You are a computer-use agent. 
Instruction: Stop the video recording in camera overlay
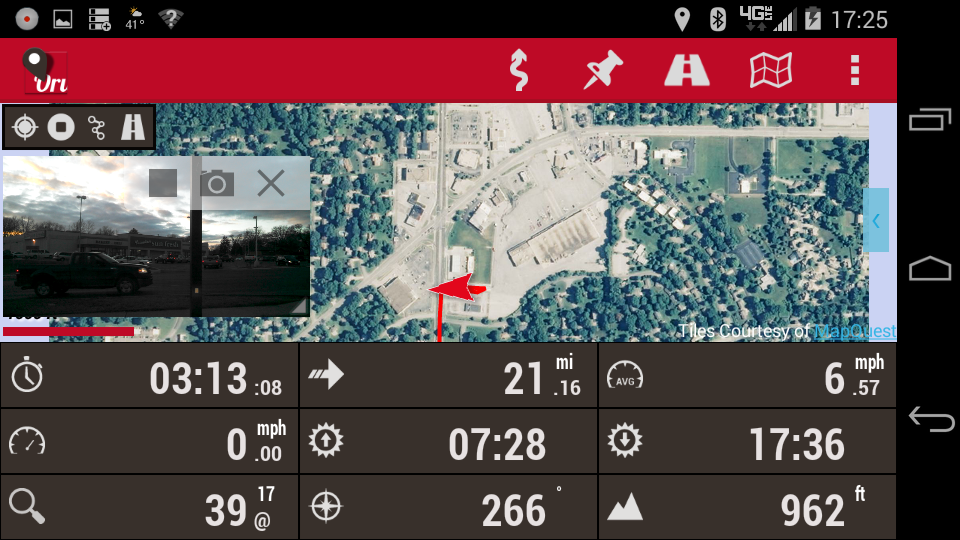coord(163,183)
